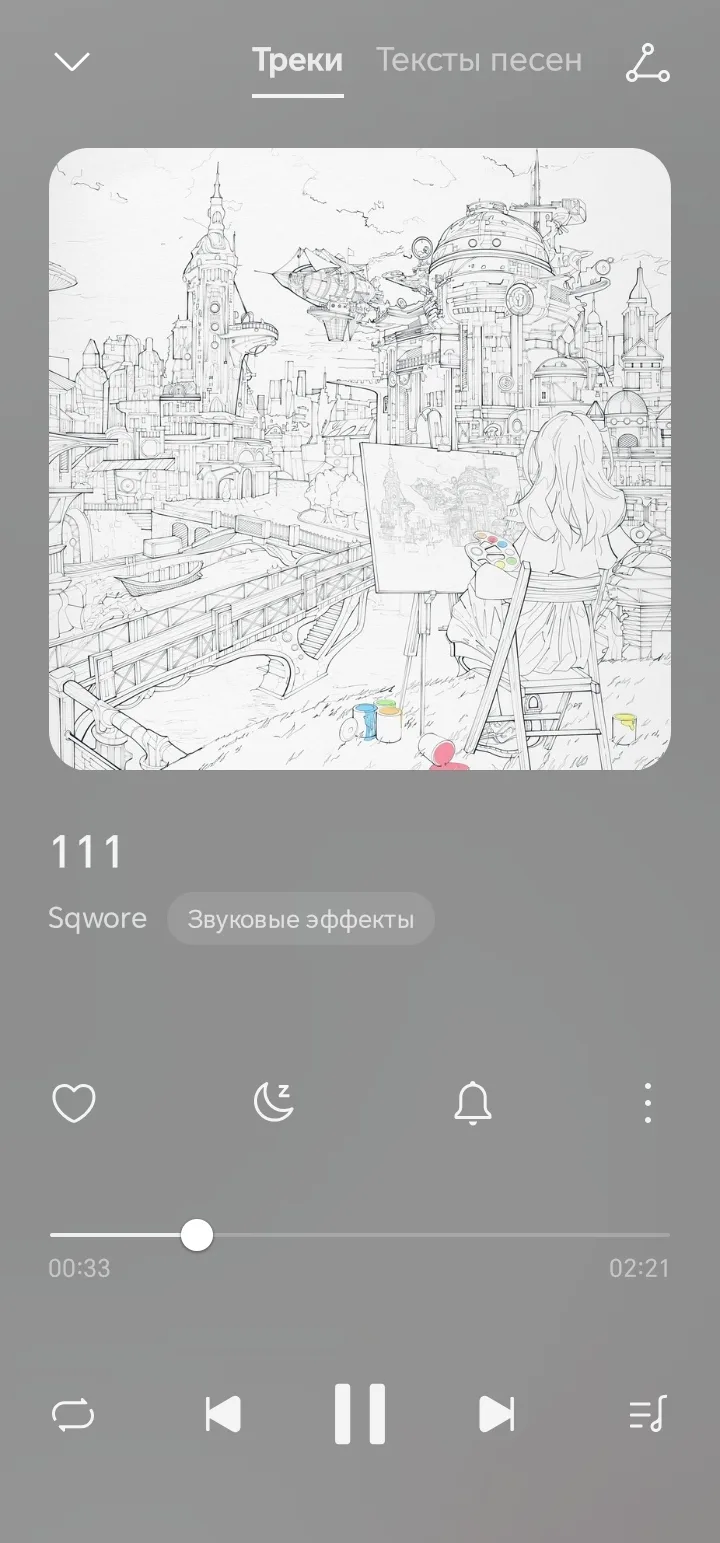Open the sleep timer moon icon
720x1543 pixels.
[x=273, y=1103]
